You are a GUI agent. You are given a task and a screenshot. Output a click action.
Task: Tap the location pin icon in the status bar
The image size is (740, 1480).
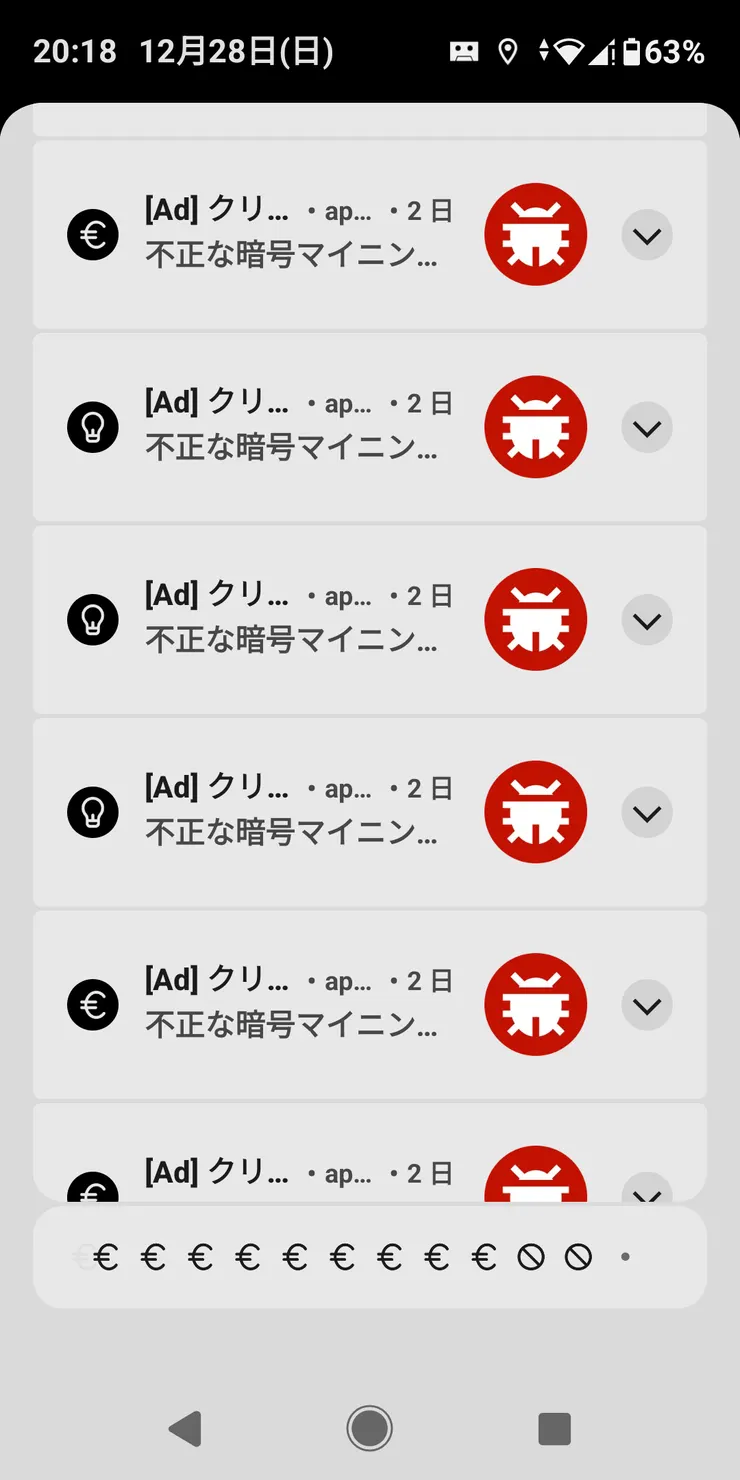pos(510,52)
